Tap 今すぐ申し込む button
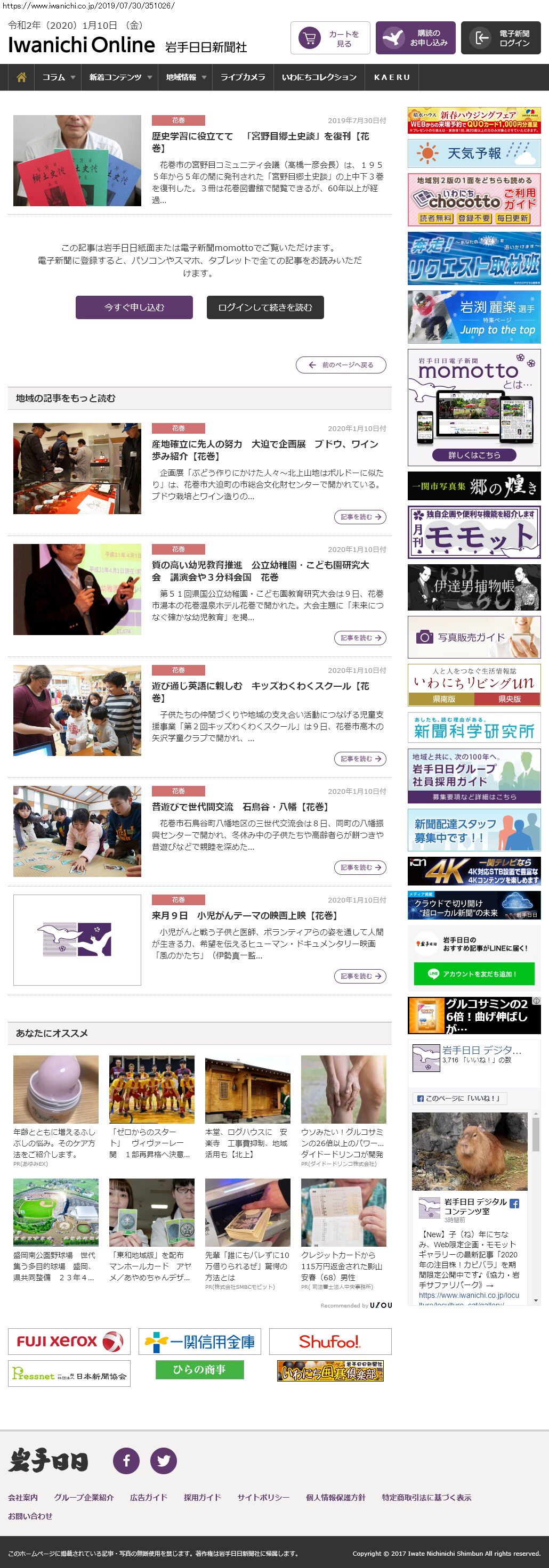This screenshot has height=1568, width=549. point(134,307)
